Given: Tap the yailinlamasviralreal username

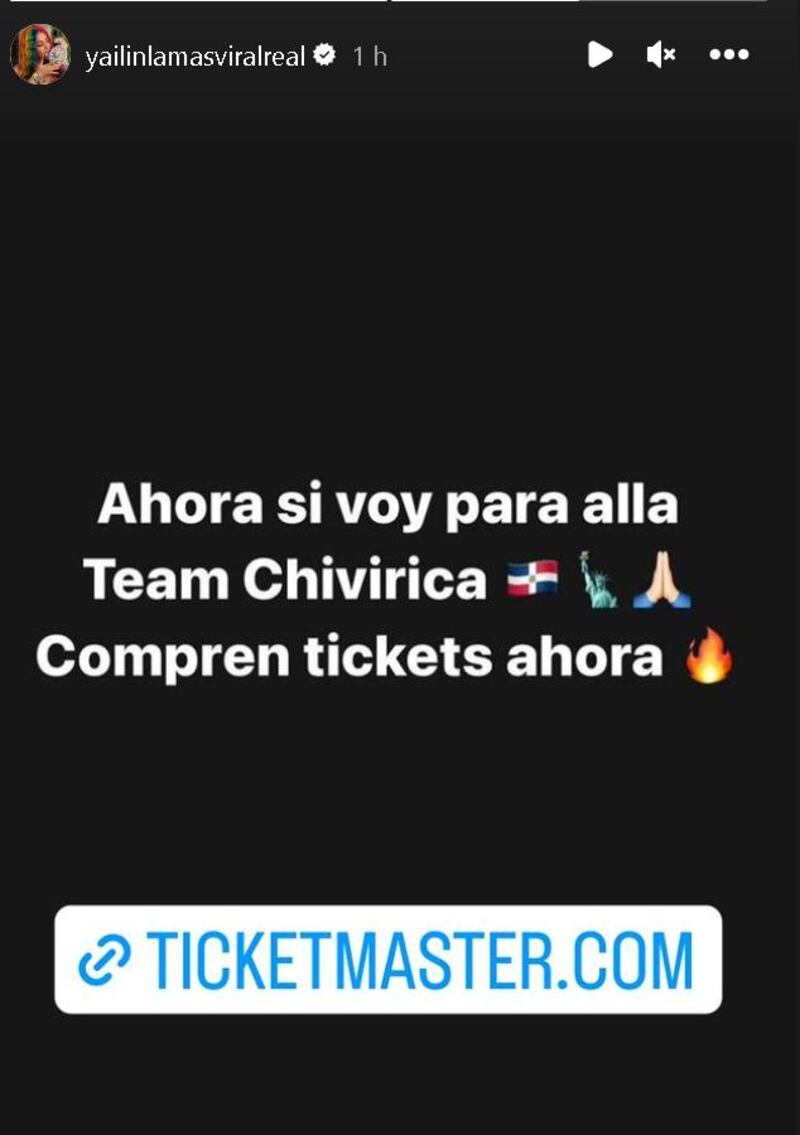Looking at the screenshot, I should tap(195, 56).
